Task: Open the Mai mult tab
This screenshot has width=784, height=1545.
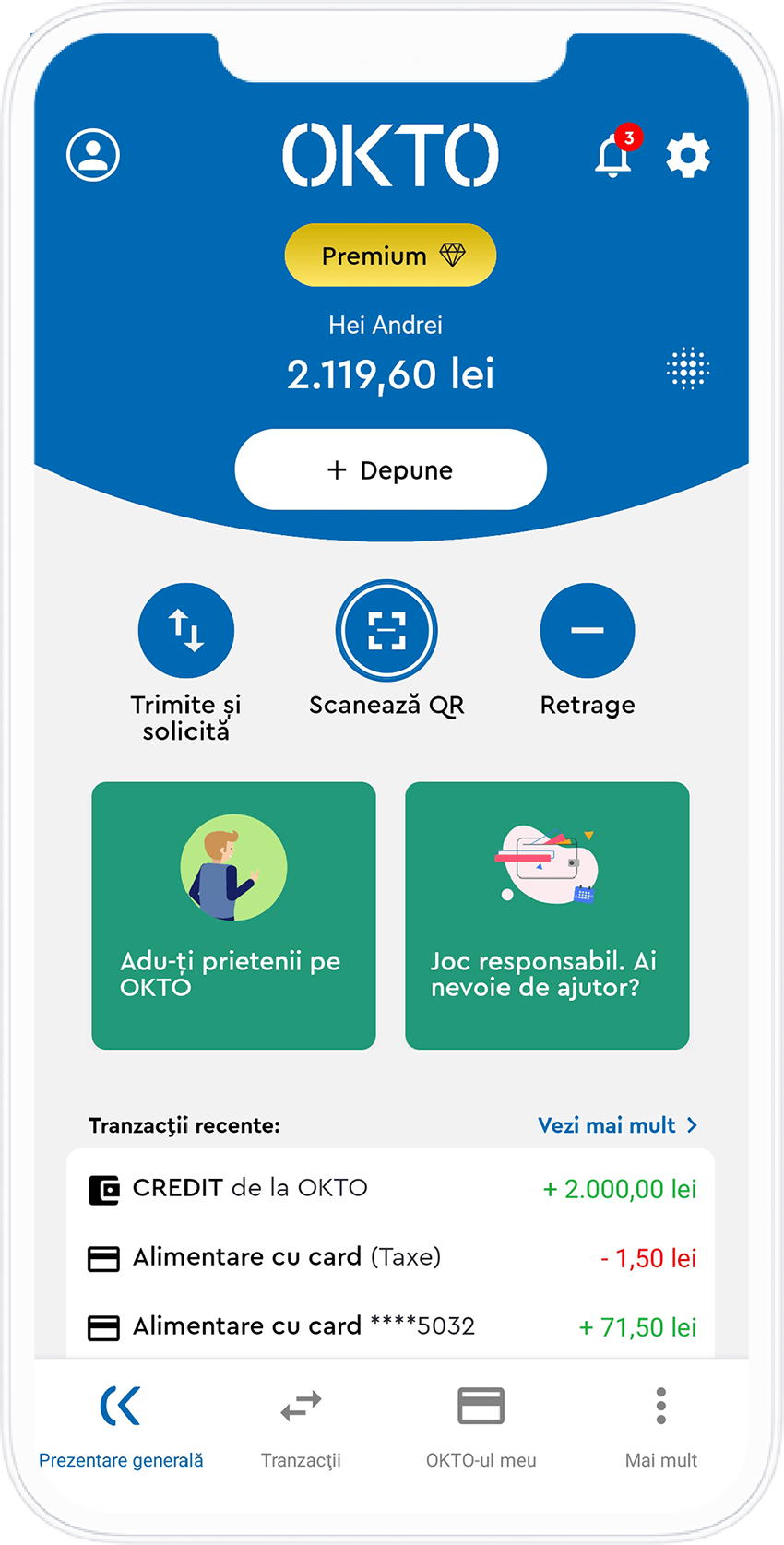Action: click(x=660, y=1425)
